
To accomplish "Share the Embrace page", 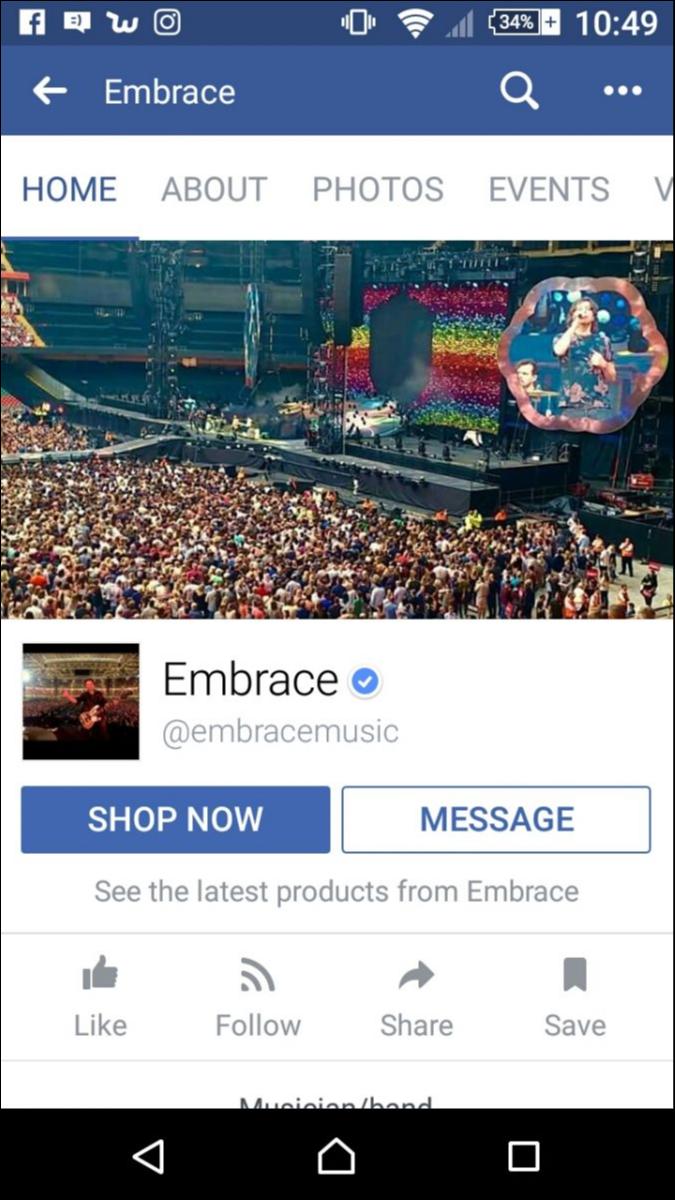I will point(416,996).
